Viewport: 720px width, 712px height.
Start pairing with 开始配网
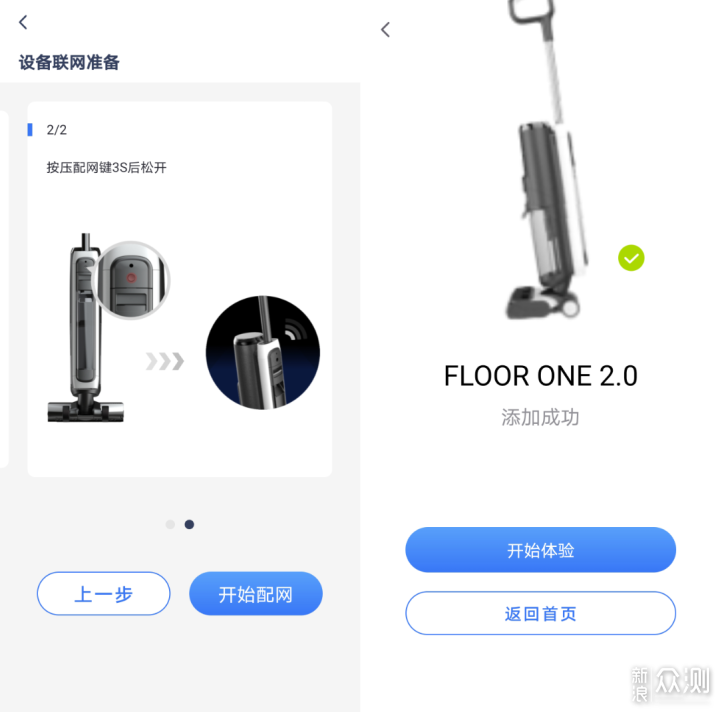pyautogui.click(x=256, y=594)
